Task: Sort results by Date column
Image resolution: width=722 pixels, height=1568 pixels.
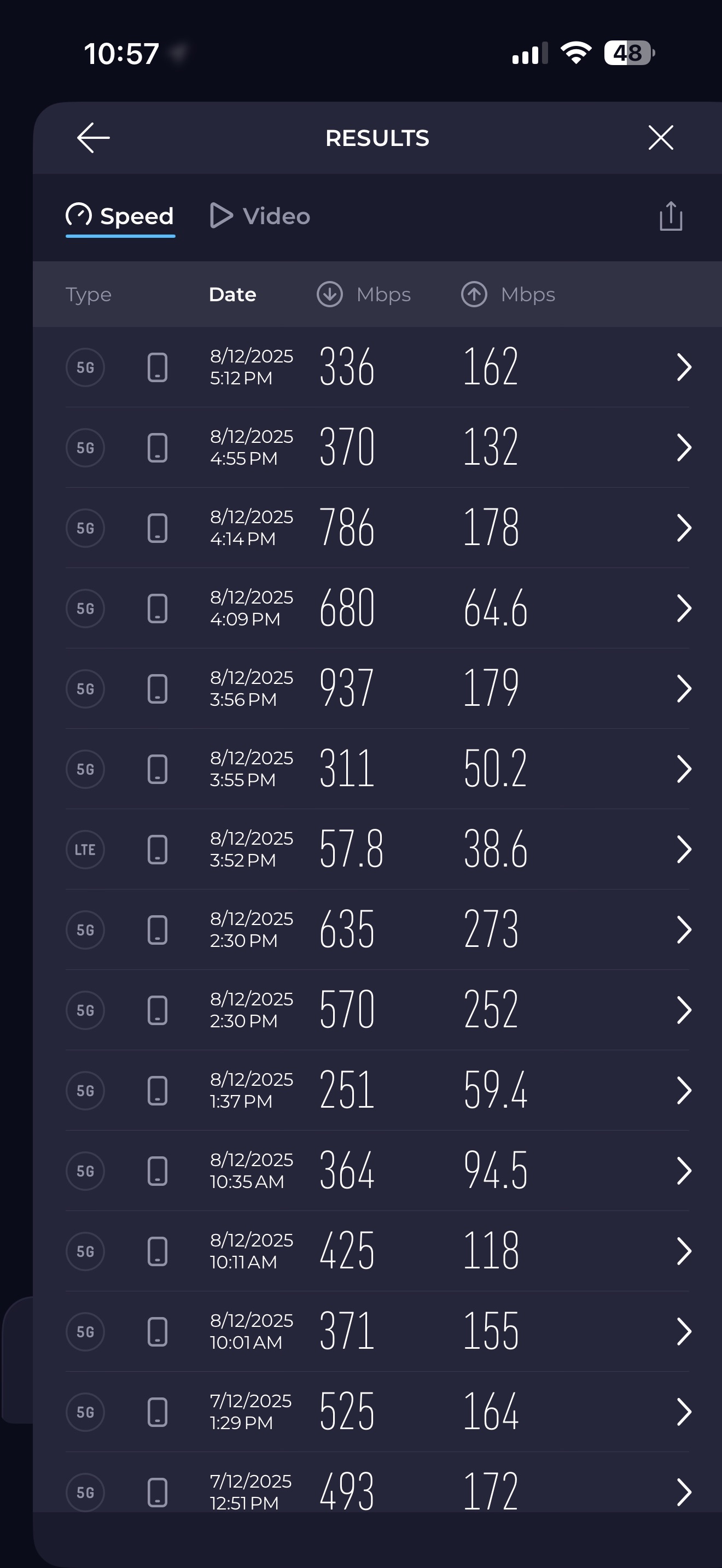Action: (x=232, y=295)
